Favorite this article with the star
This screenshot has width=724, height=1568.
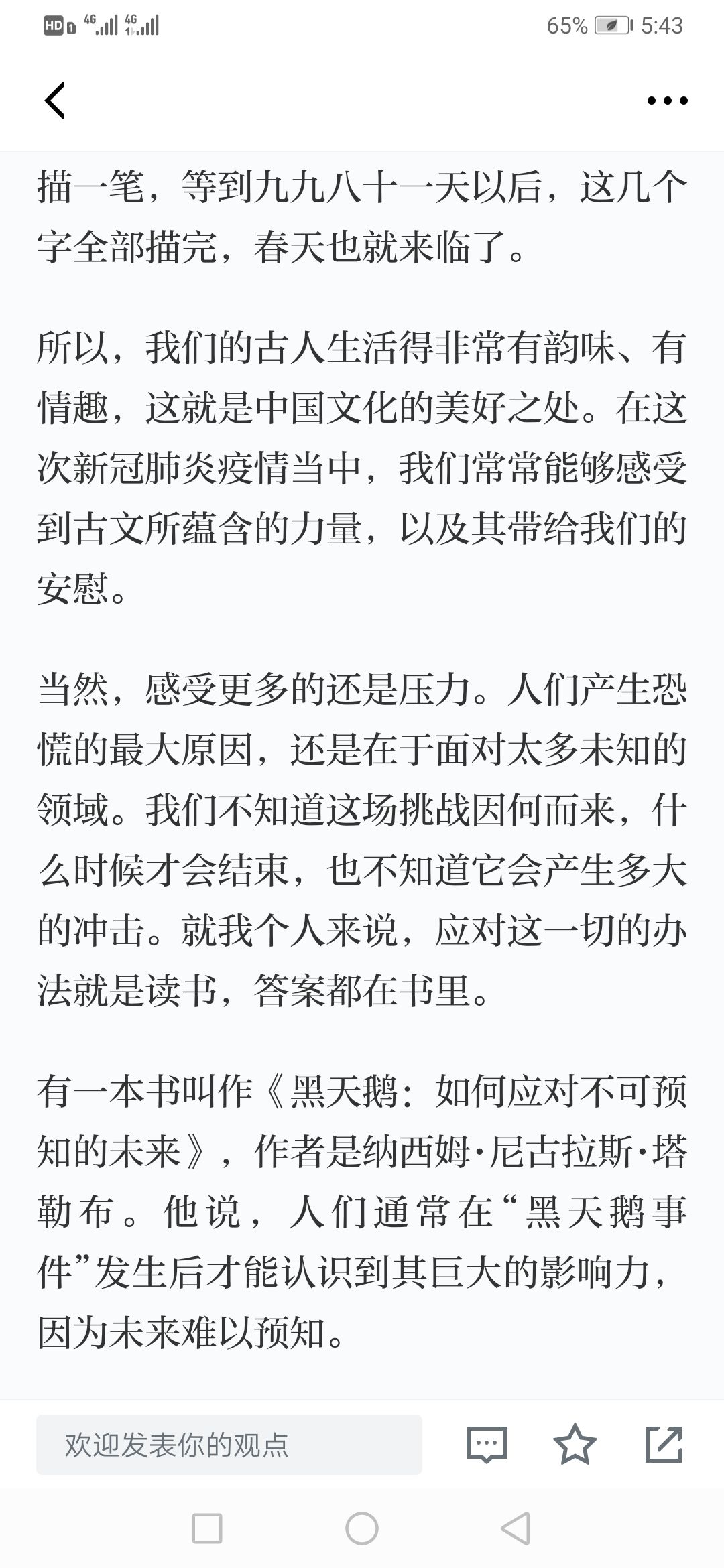(575, 1444)
